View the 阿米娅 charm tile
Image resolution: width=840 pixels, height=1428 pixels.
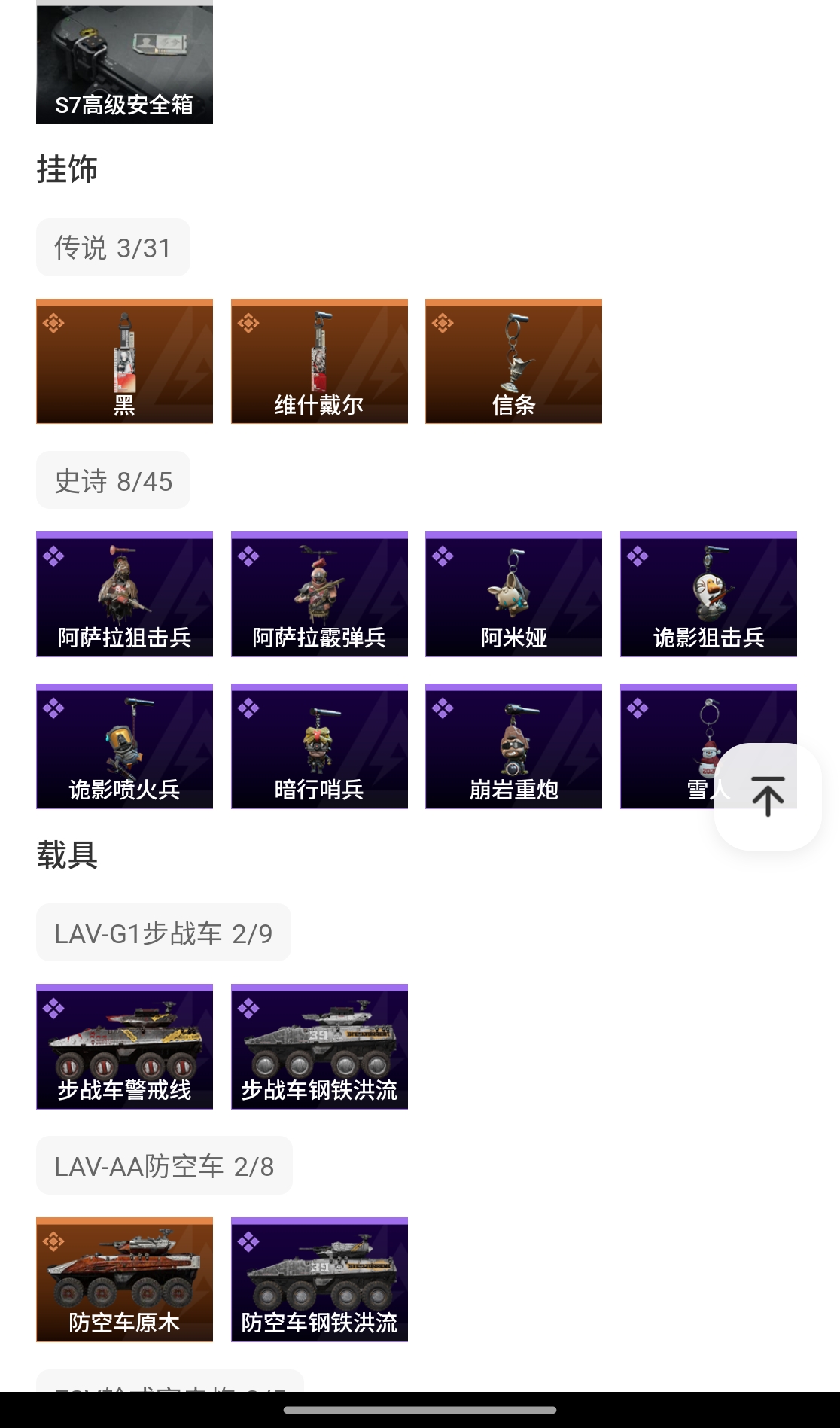(x=513, y=594)
